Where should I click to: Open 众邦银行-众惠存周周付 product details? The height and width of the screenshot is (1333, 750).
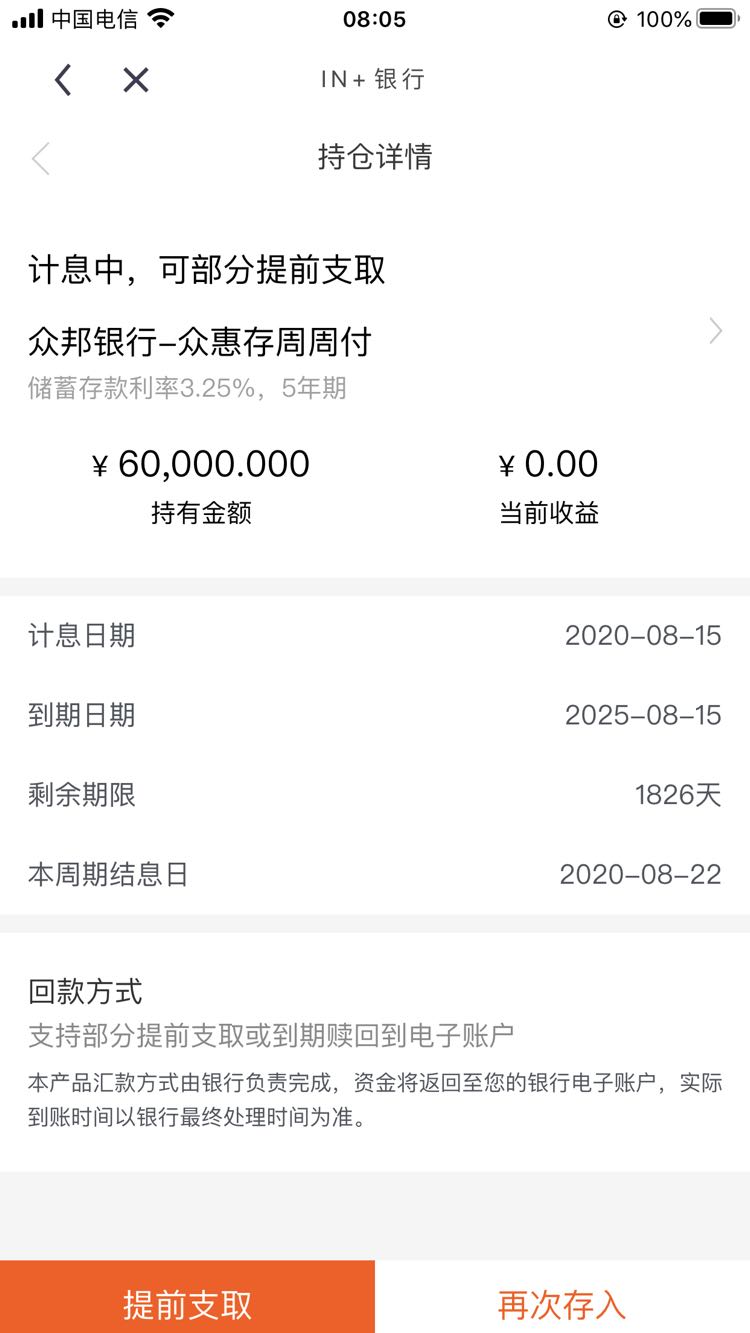[x=375, y=342]
